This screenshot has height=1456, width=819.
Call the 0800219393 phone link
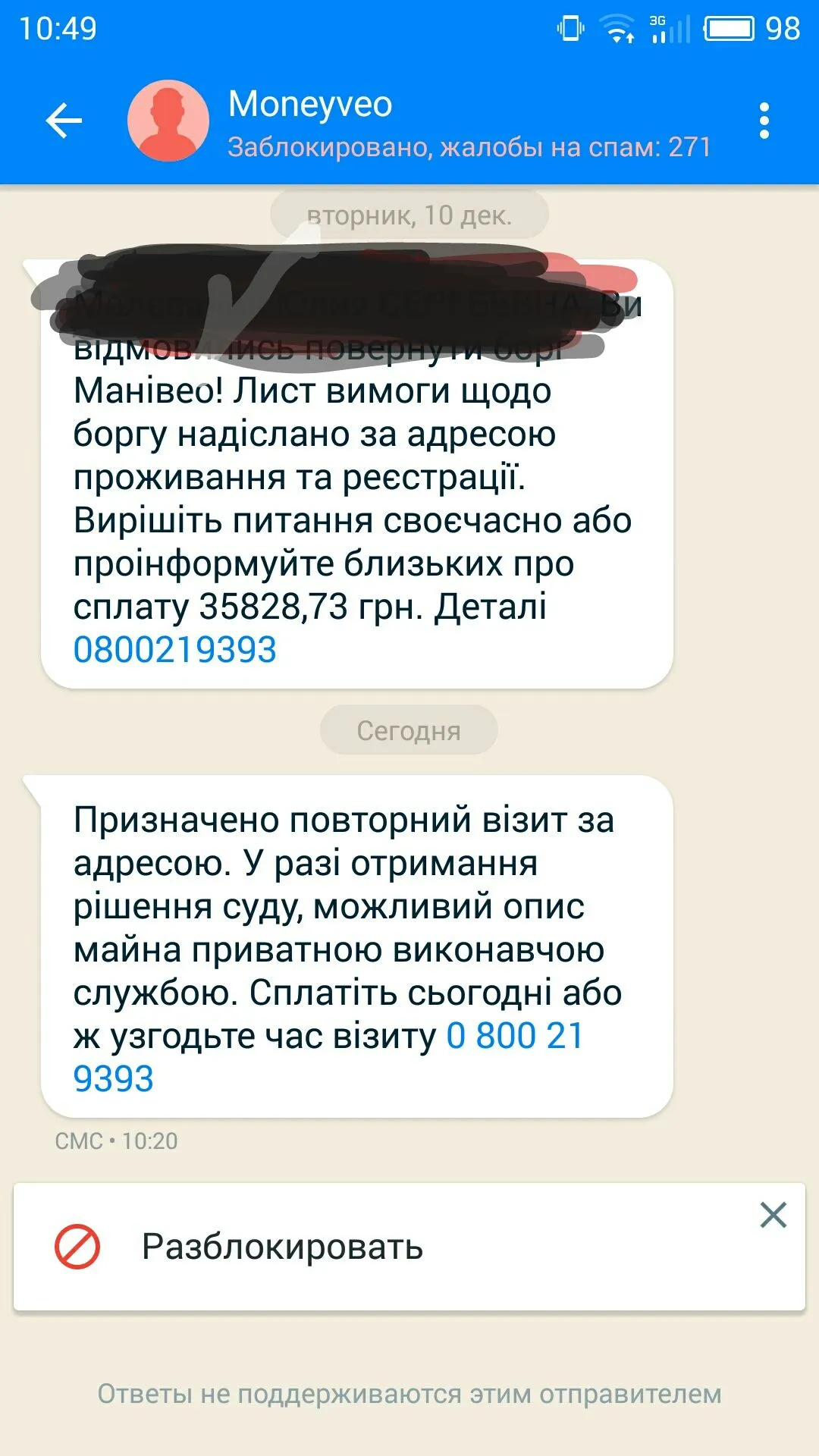[x=175, y=650]
